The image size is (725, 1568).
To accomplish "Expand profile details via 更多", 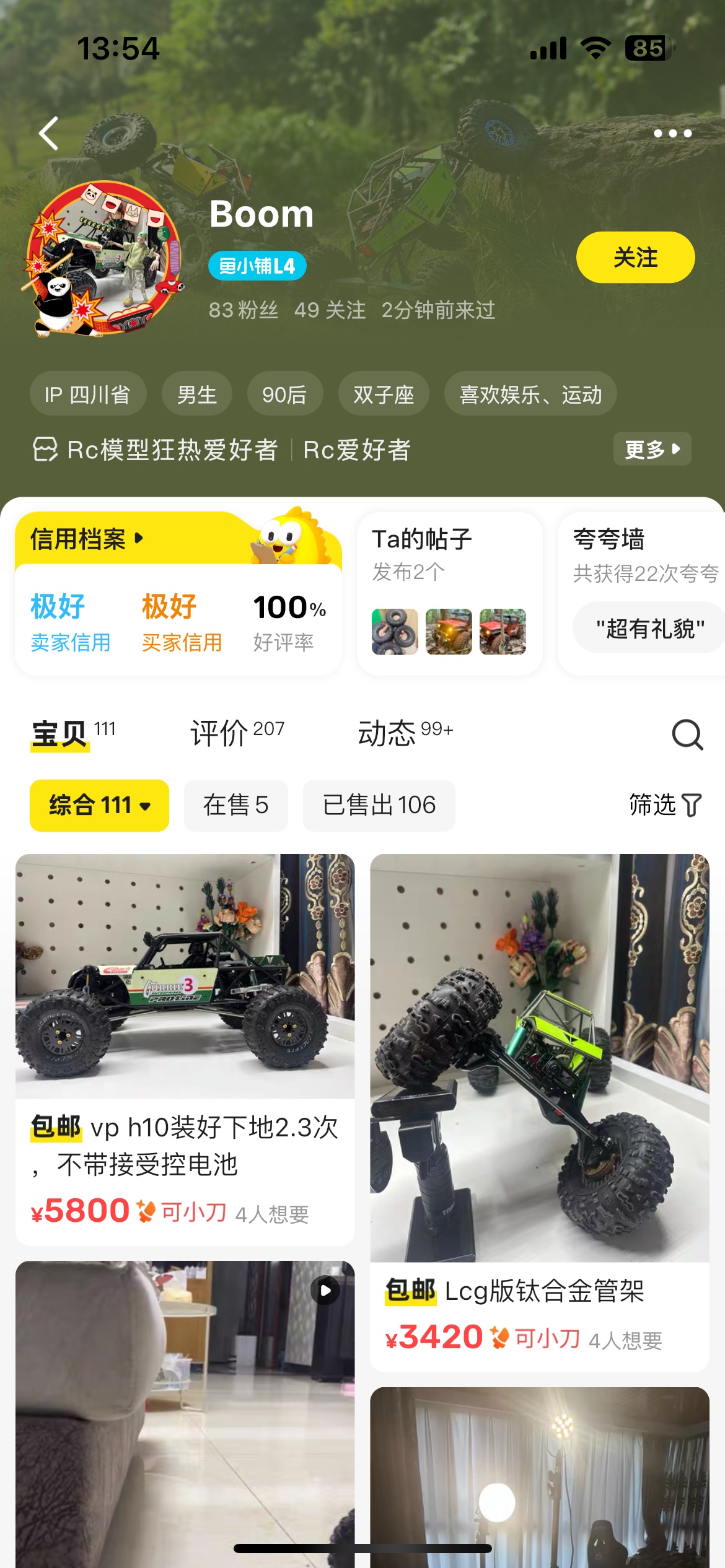I will click(652, 449).
